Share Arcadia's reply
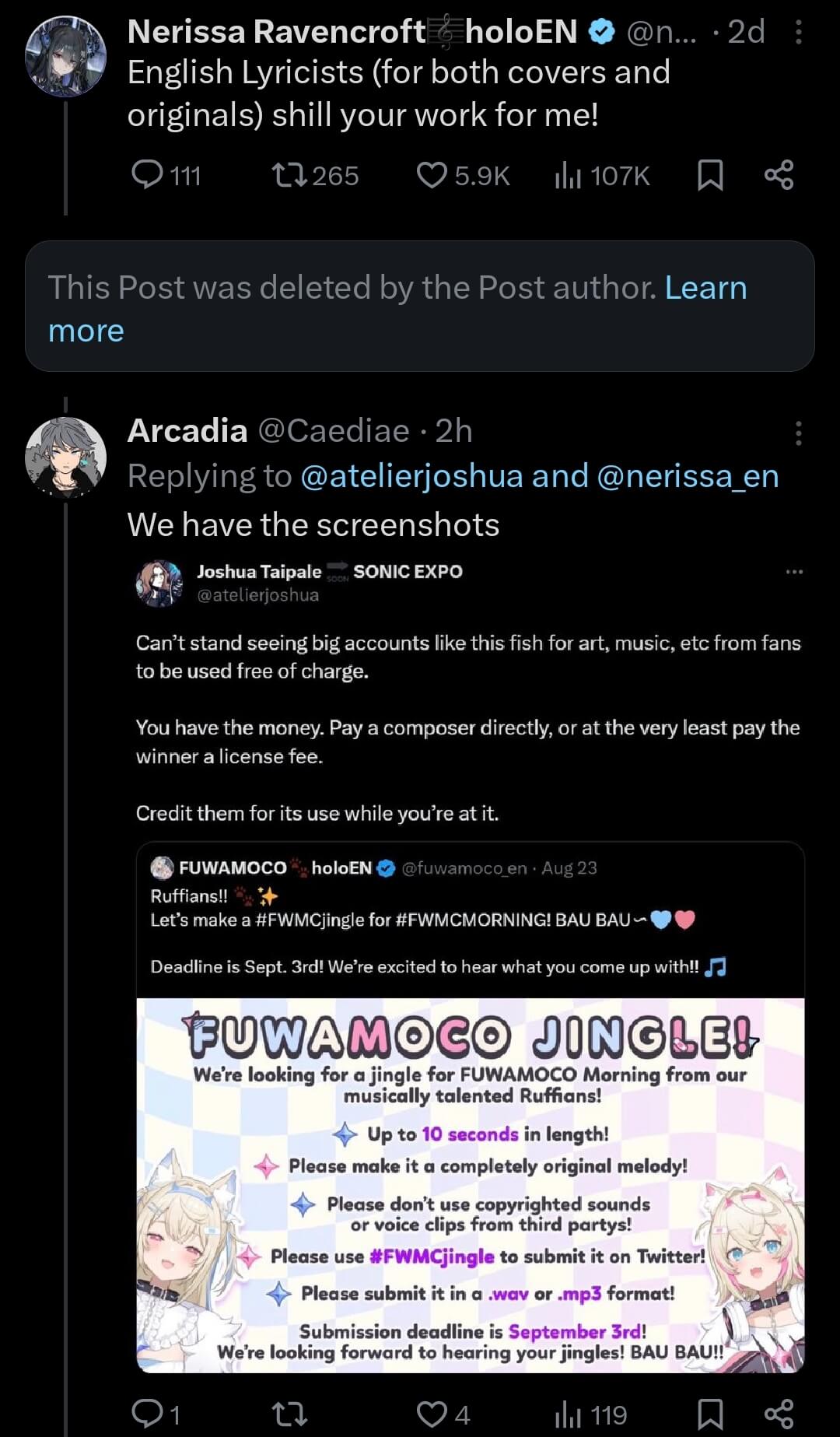The width and height of the screenshot is (840, 1437). (779, 1414)
